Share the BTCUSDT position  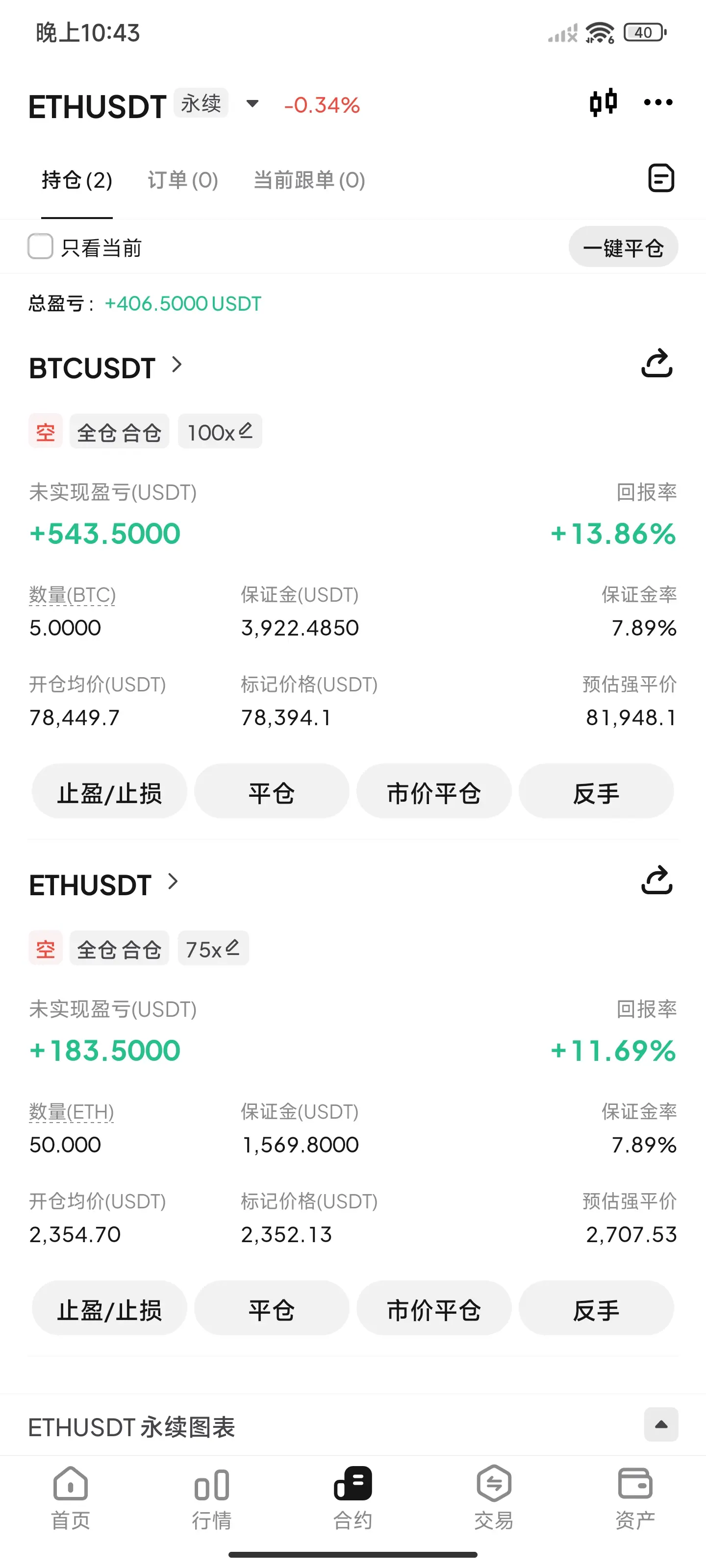656,364
